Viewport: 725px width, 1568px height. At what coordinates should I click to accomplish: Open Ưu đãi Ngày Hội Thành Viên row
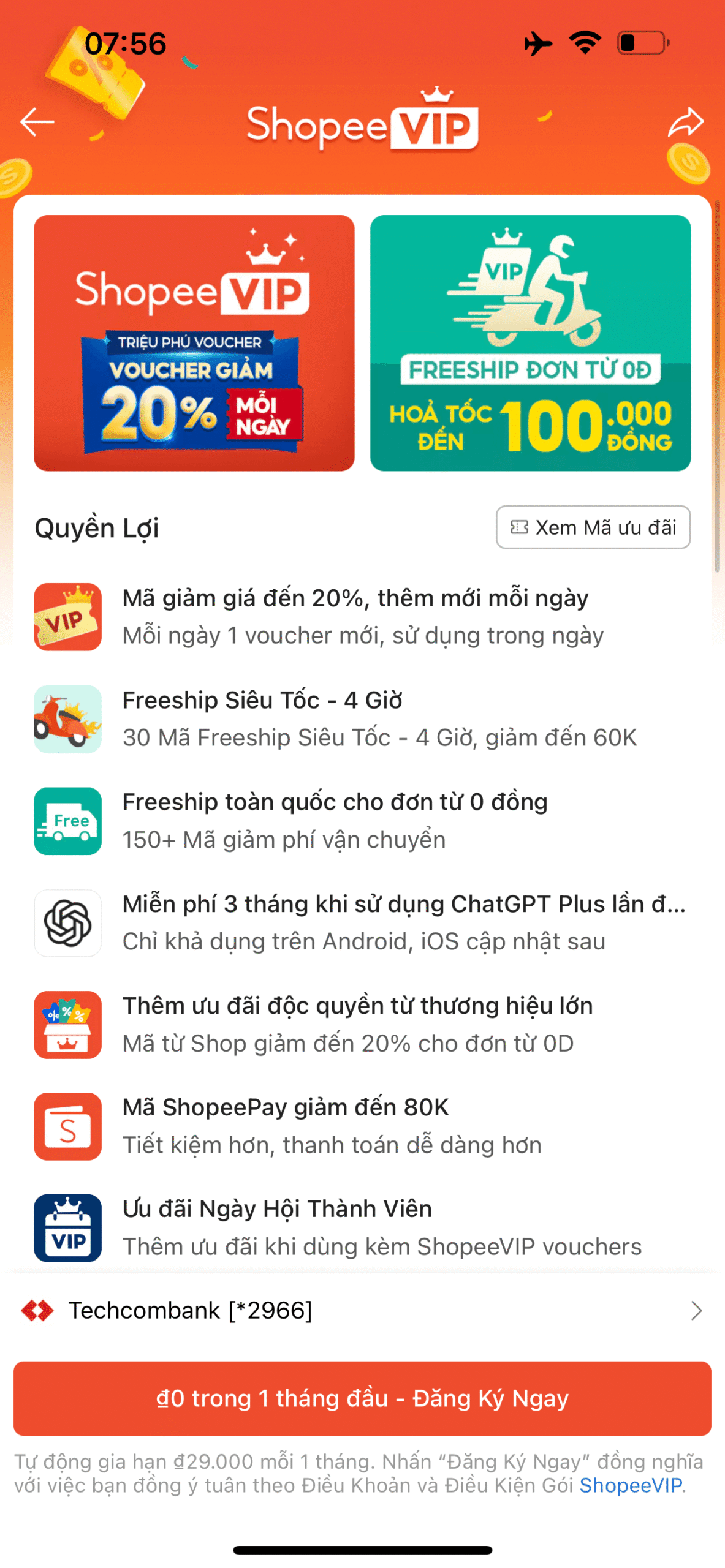(x=362, y=1227)
